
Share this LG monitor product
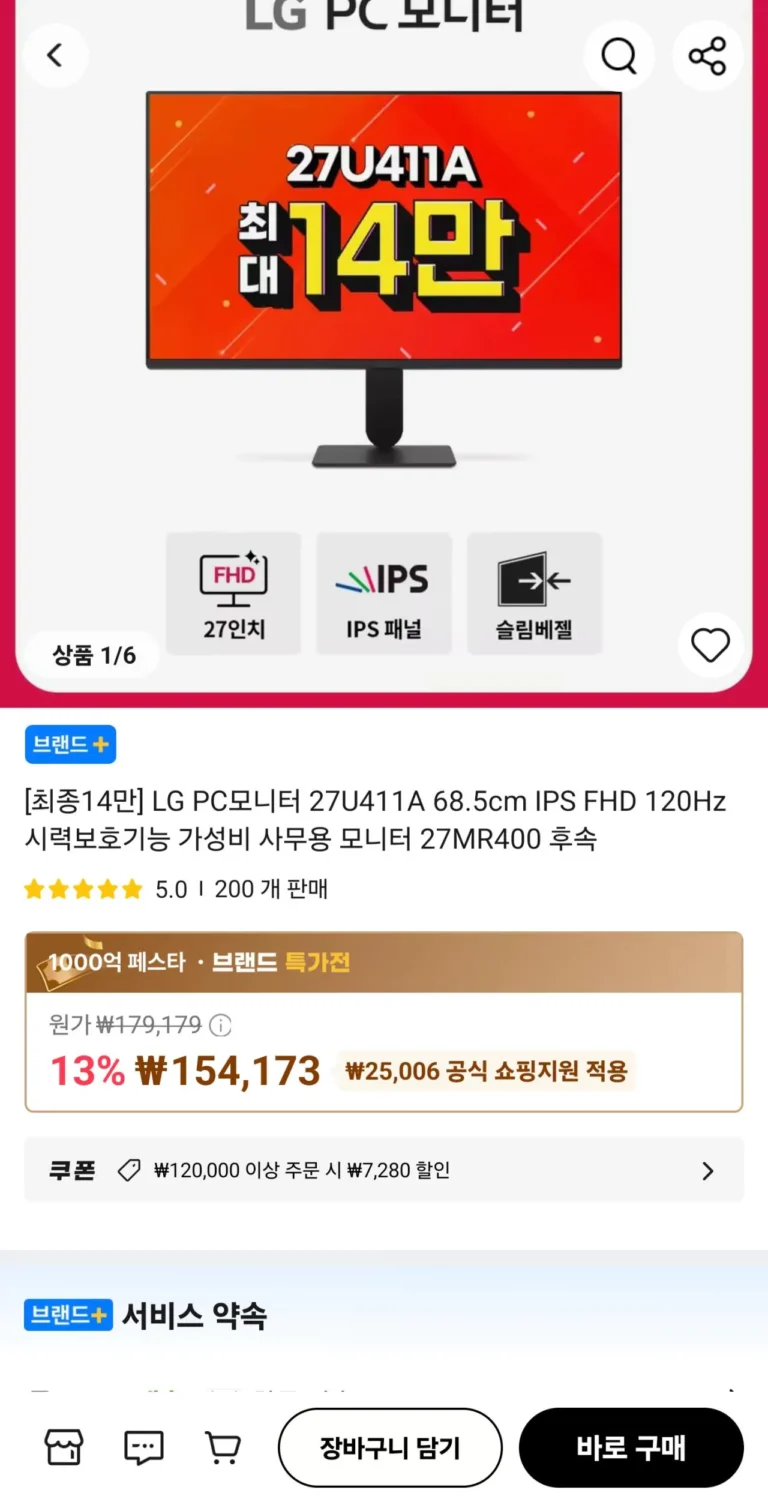pos(707,56)
